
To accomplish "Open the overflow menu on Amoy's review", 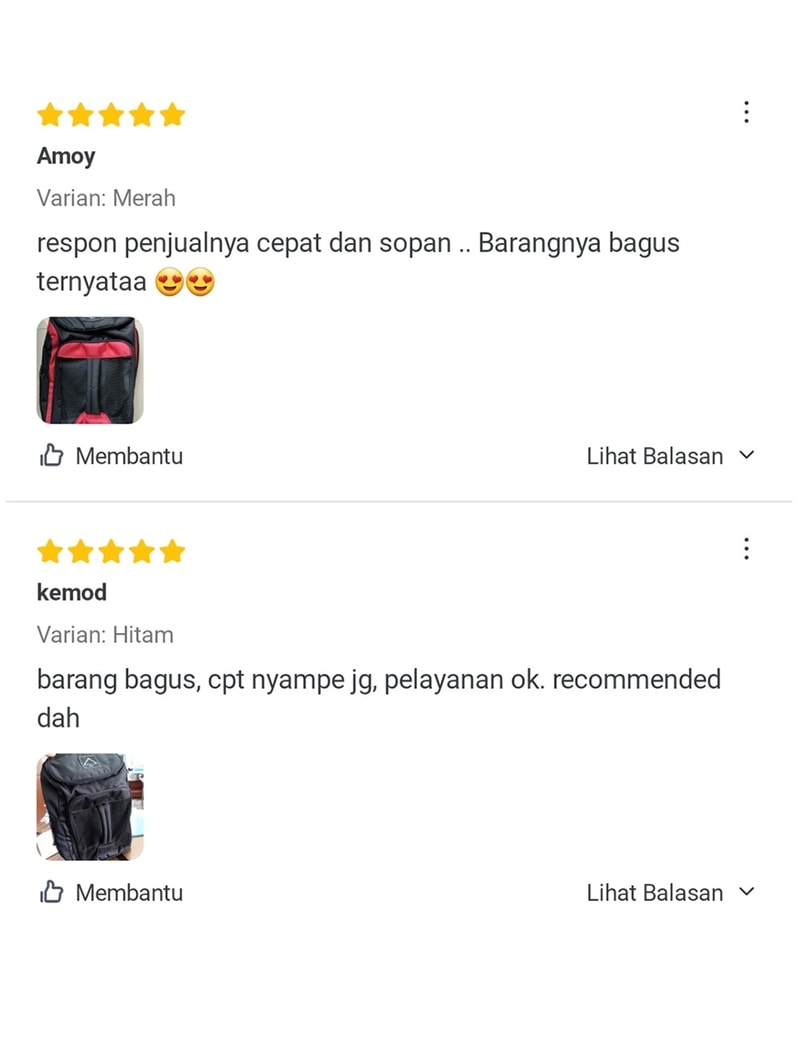I will [746, 112].
